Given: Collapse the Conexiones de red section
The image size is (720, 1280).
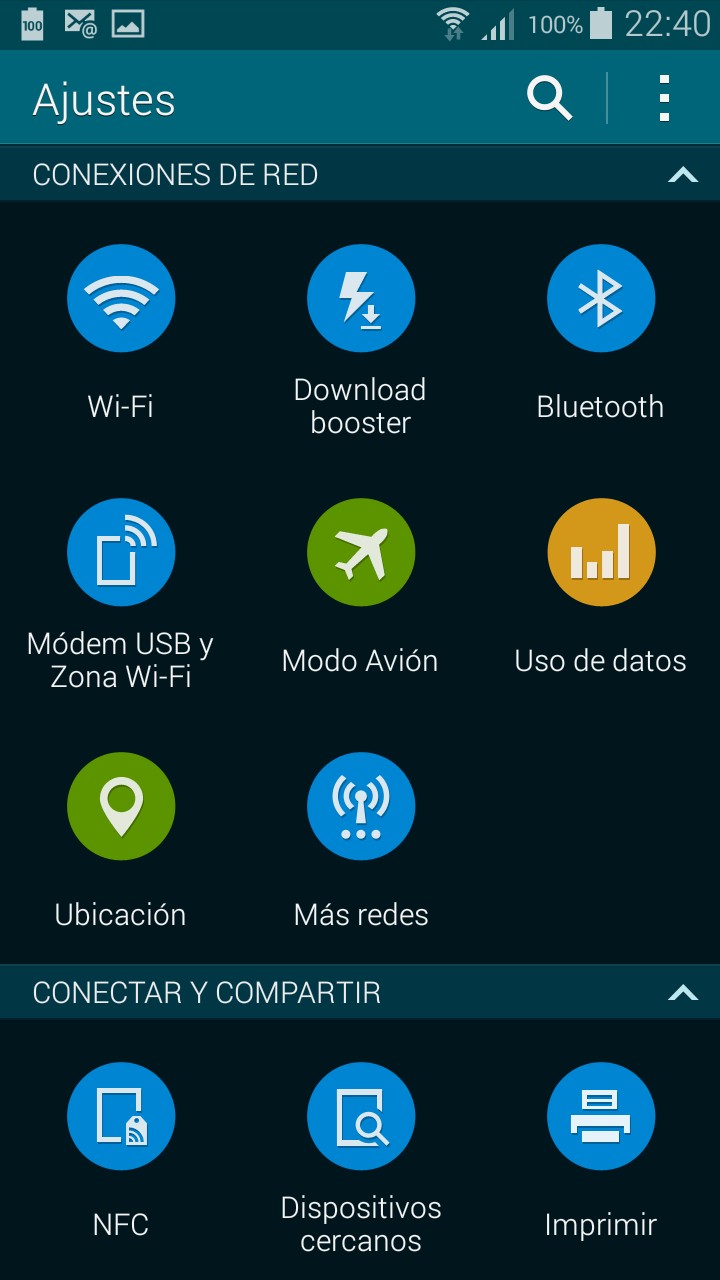Looking at the screenshot, I should pyautogui.click(x=682, y=175).
